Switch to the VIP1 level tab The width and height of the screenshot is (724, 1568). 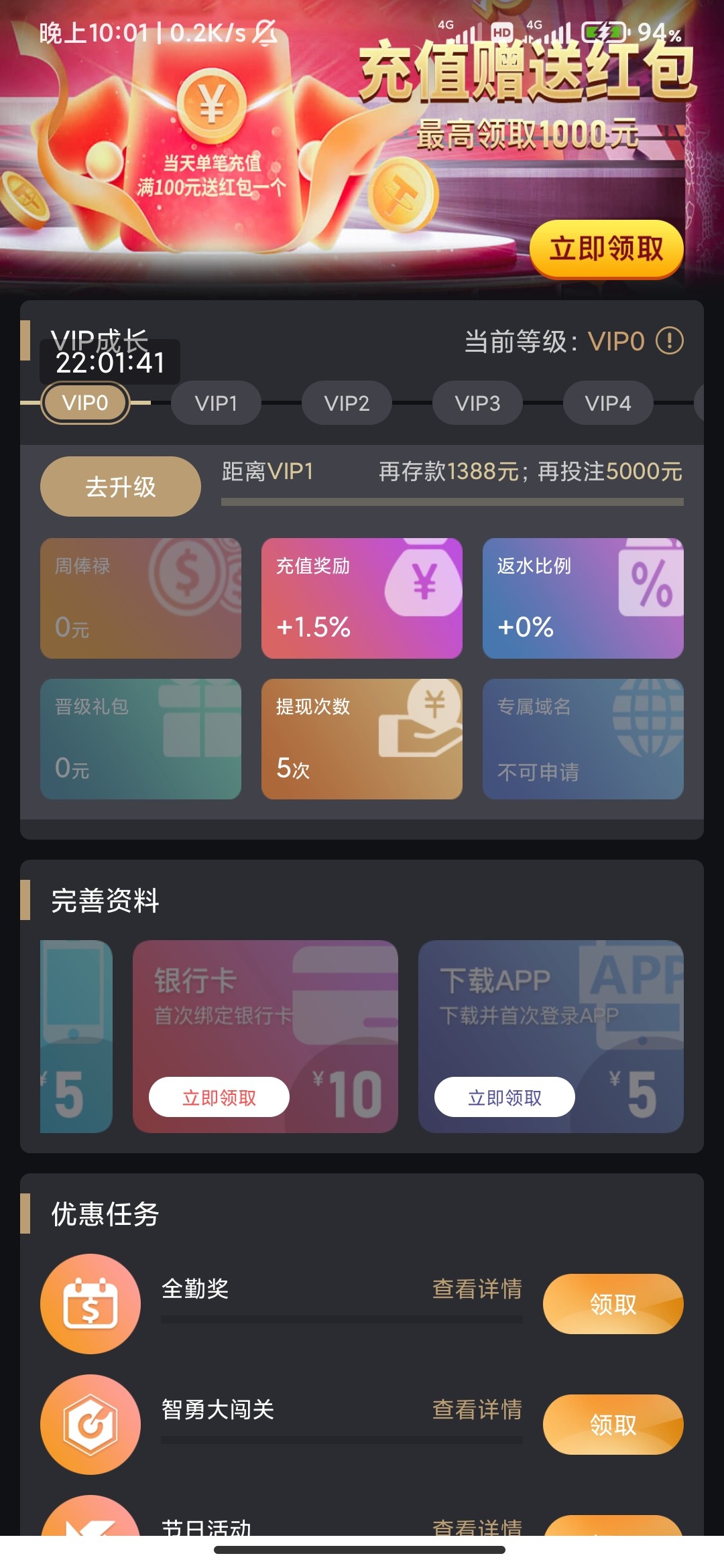[215, 402]
